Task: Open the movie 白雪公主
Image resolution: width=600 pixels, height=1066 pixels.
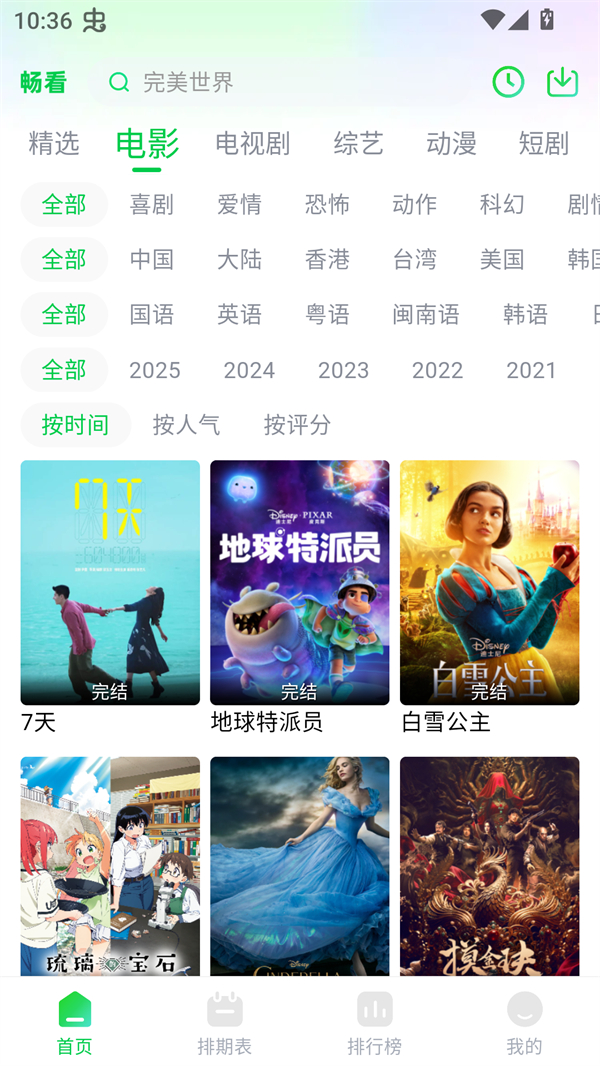Action: [489, 582]
